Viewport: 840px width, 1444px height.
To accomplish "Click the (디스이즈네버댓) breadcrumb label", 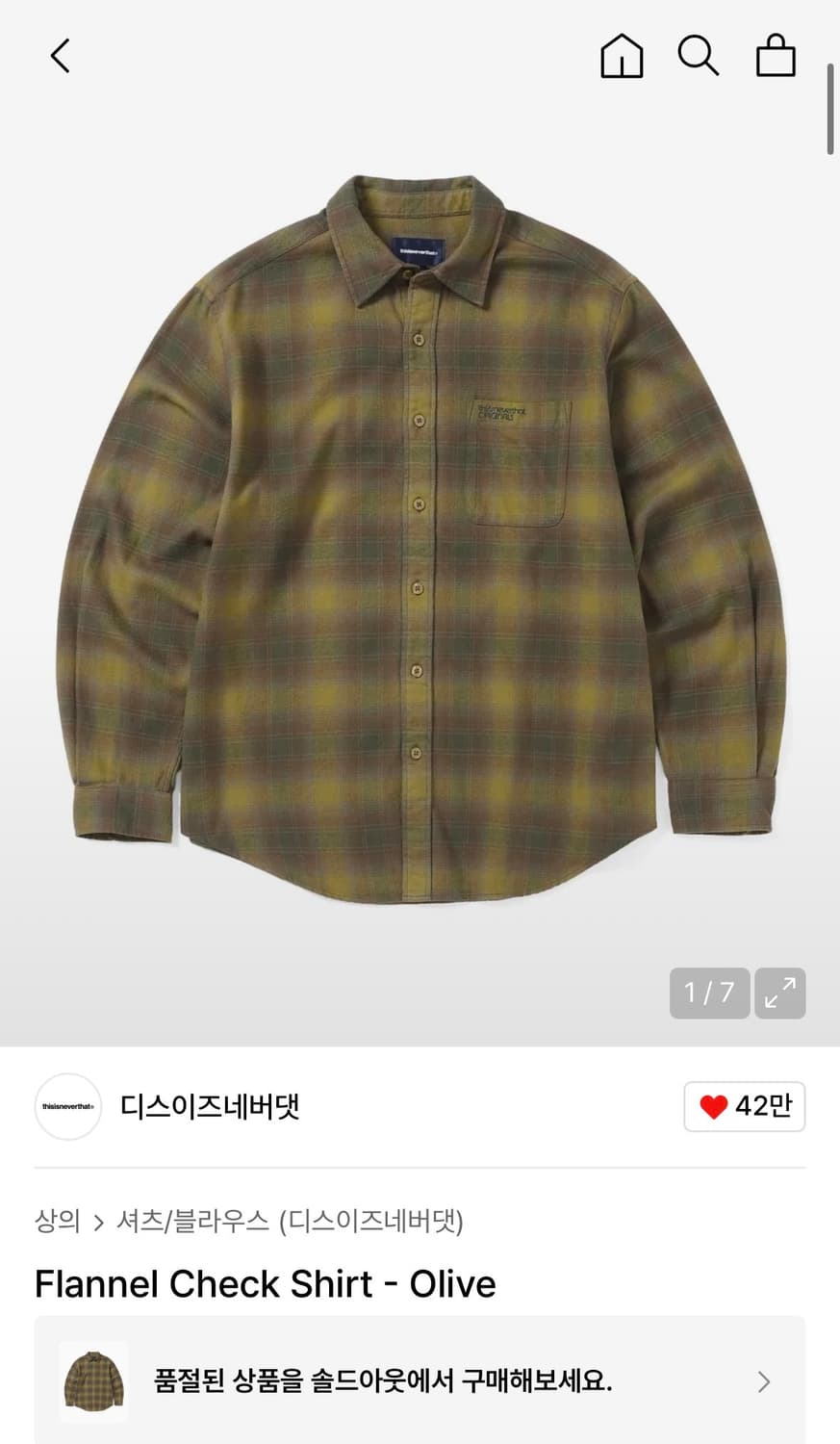I will (x=369, y=1221).
